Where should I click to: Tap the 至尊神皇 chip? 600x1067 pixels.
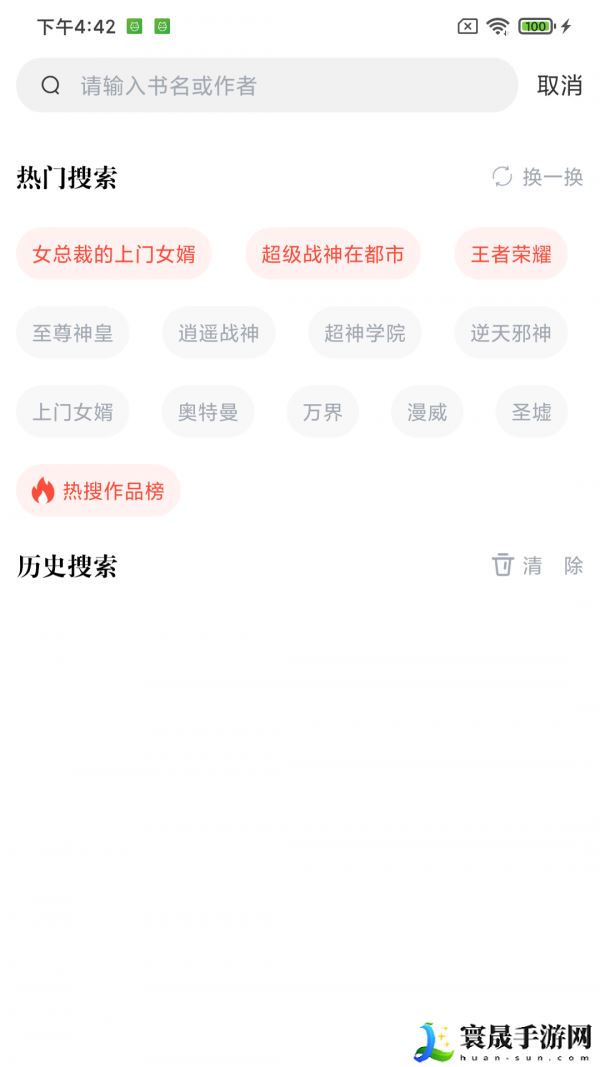pos(73,333)
